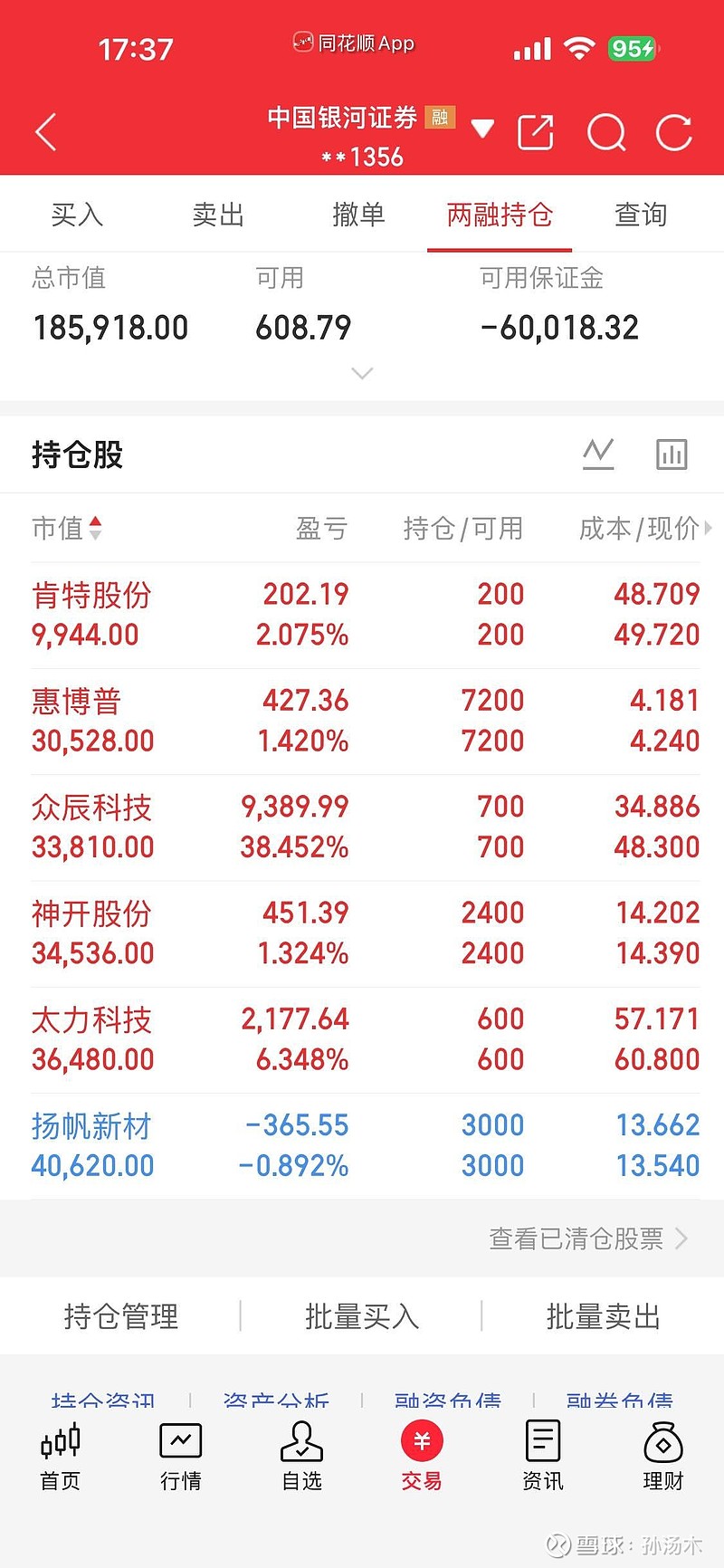Viewport: 724px width, 1568px height.
Task: Switch to the 卖出 tab
Action: point(217,215)
